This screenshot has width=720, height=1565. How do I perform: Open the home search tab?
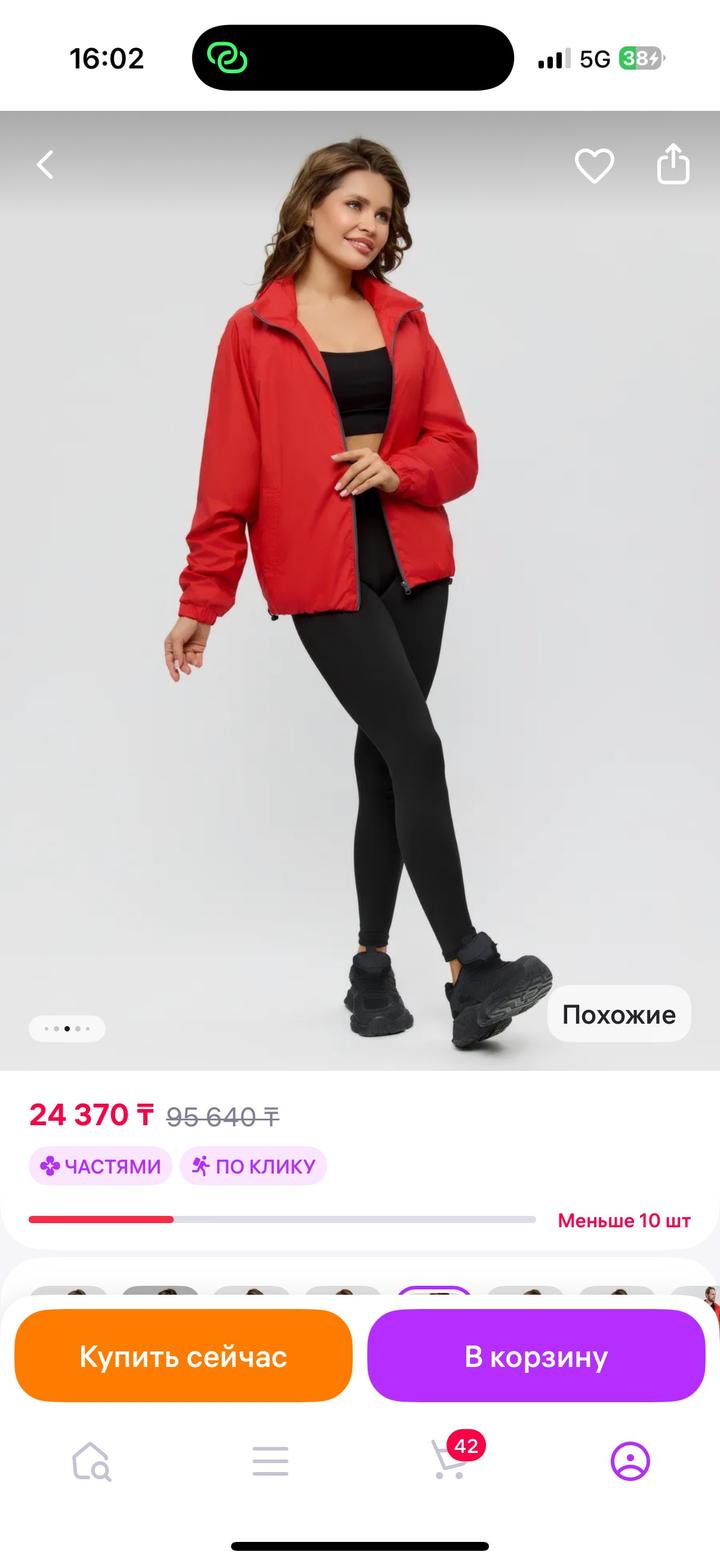[91, 1461]
